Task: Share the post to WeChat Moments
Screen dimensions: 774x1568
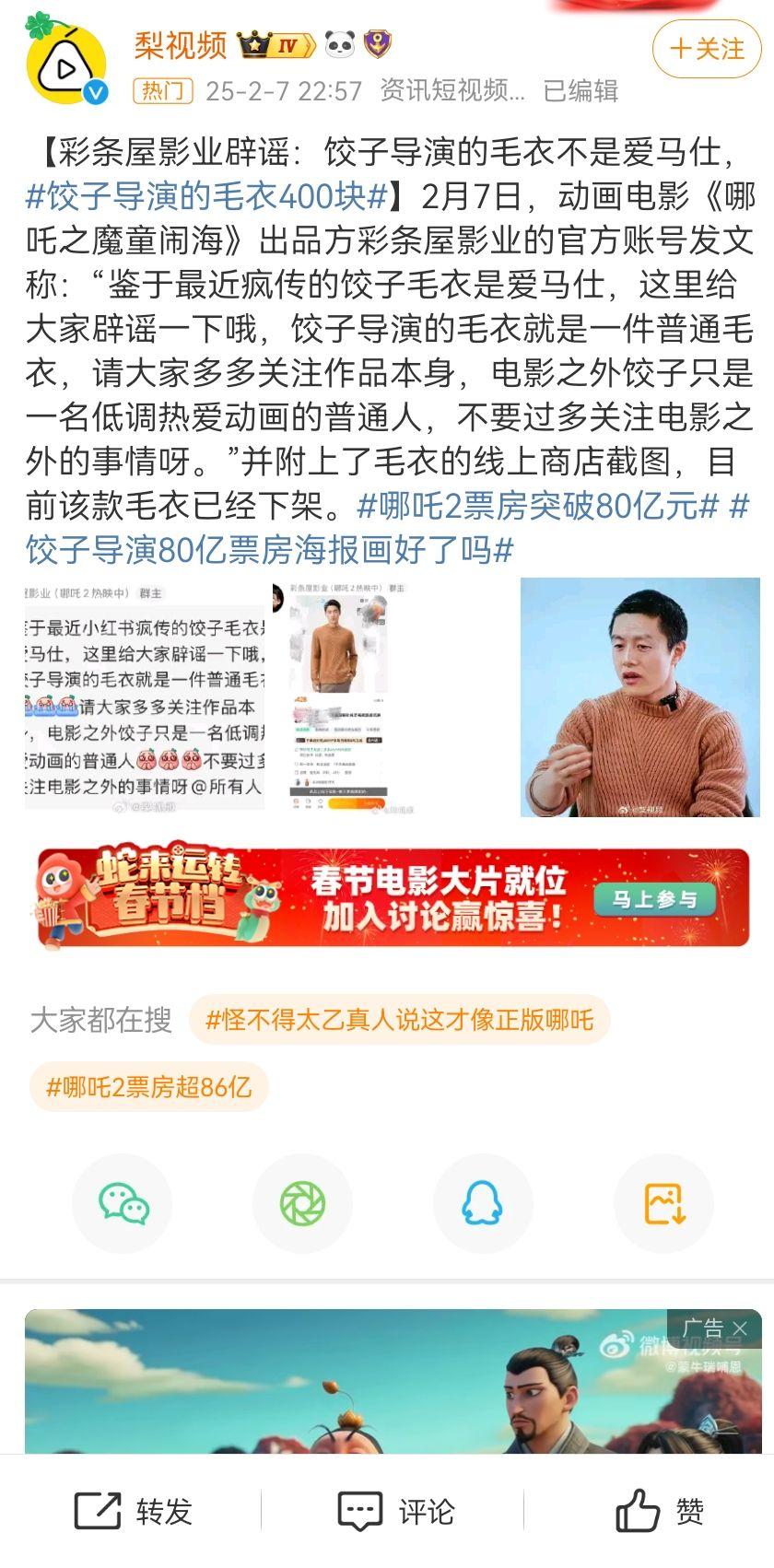Action: pyautogui.click(x=303, y=1204)
